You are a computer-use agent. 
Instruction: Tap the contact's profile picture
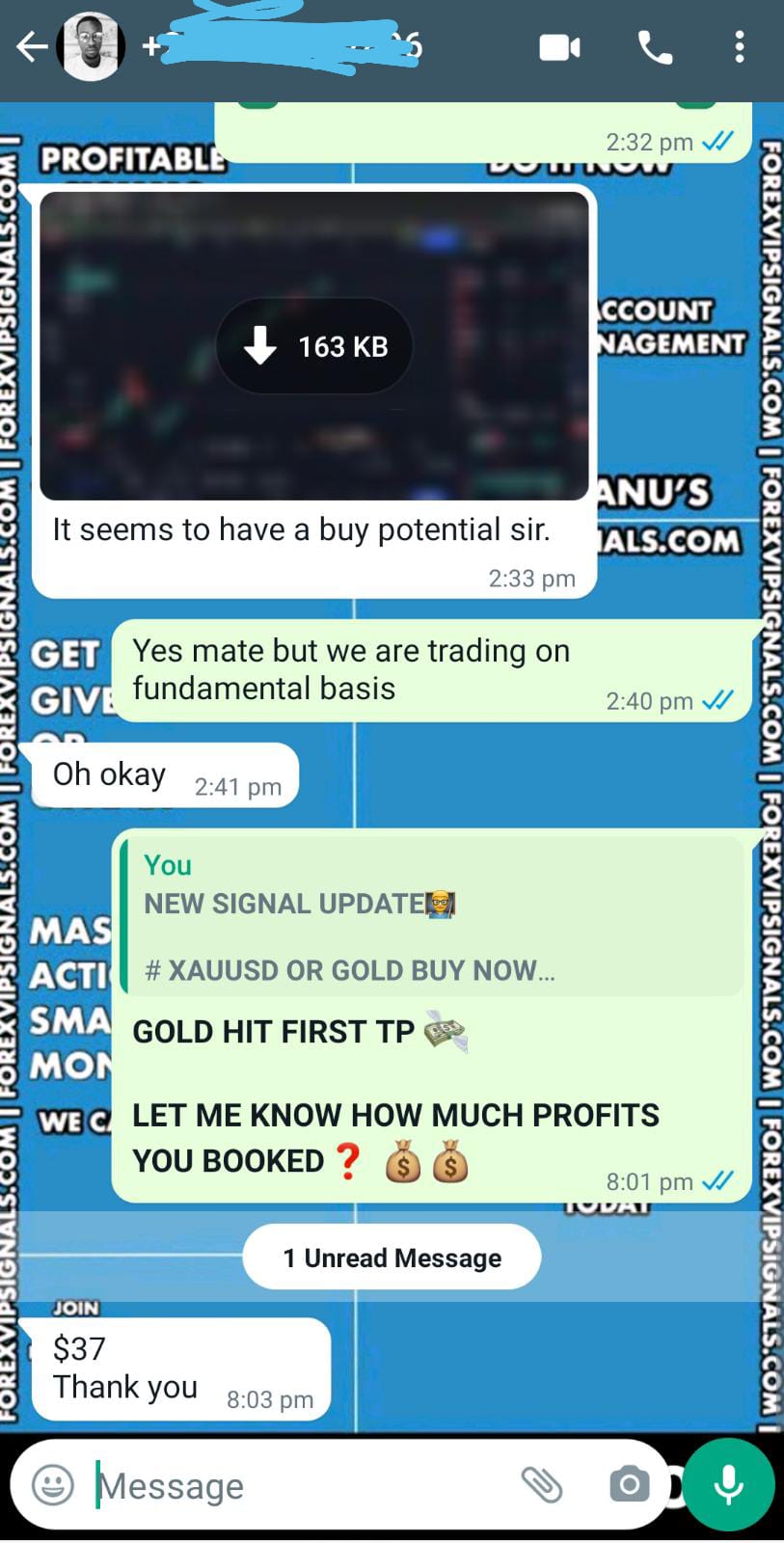click(92, 46)
